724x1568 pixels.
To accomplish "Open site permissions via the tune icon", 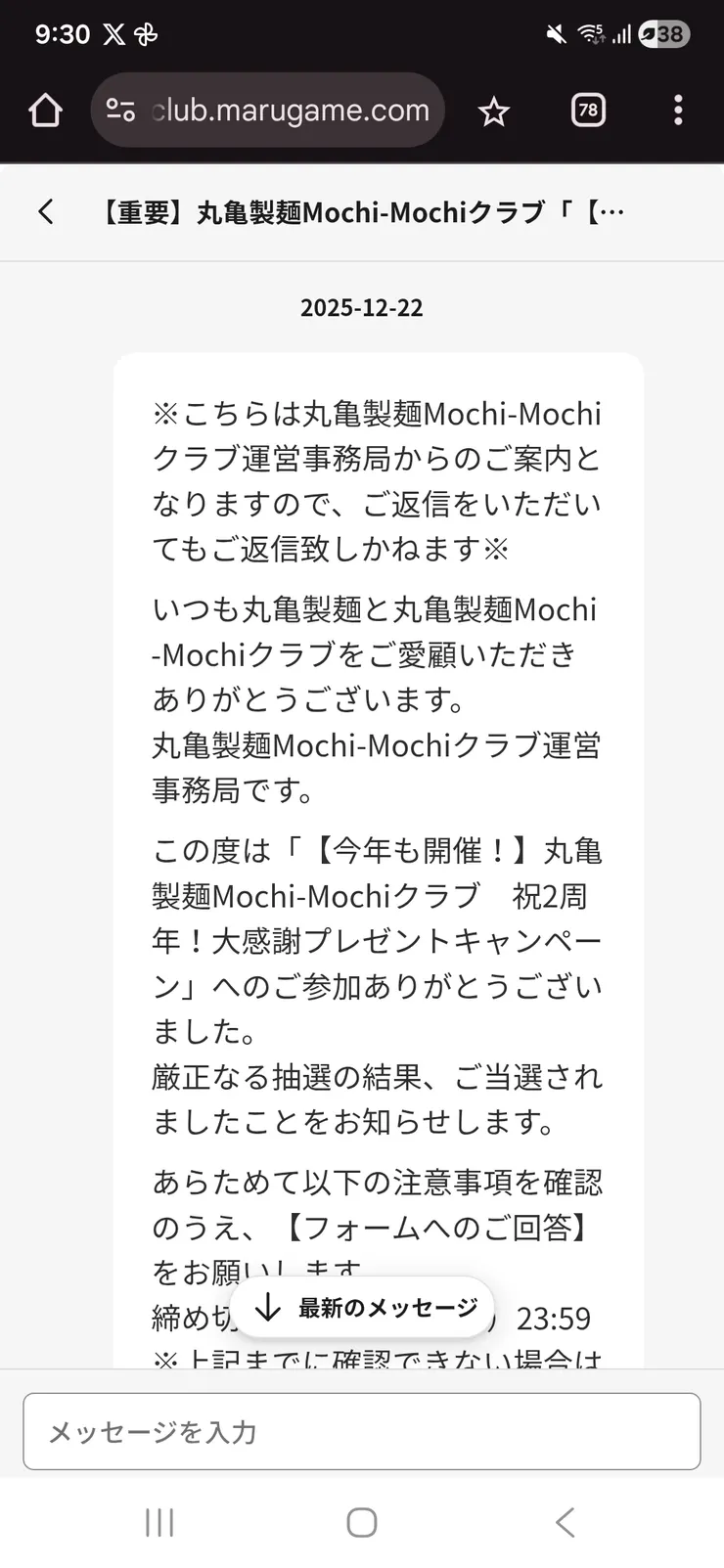I will [118, 110].
